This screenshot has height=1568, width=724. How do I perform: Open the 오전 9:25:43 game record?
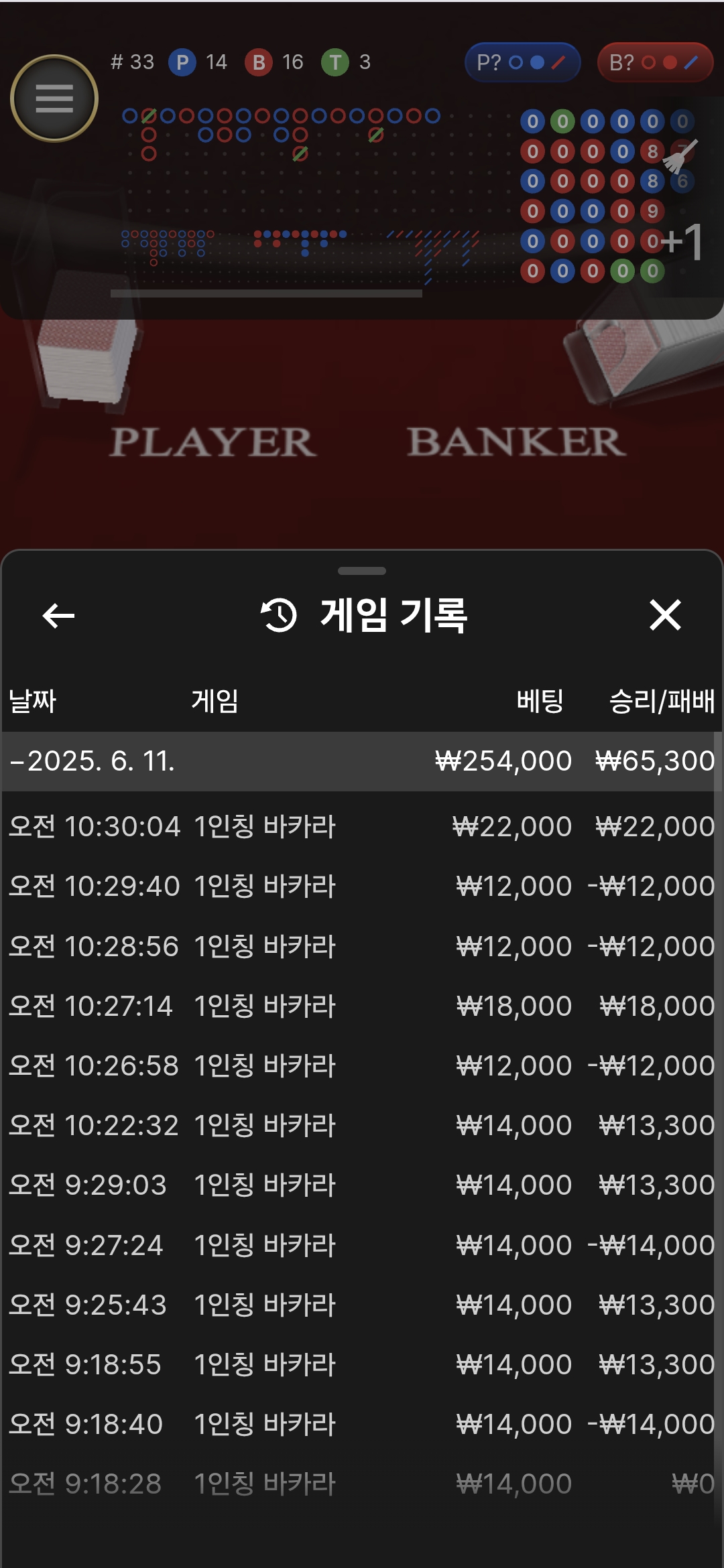pyautogui.click(x=362, y=1305)
